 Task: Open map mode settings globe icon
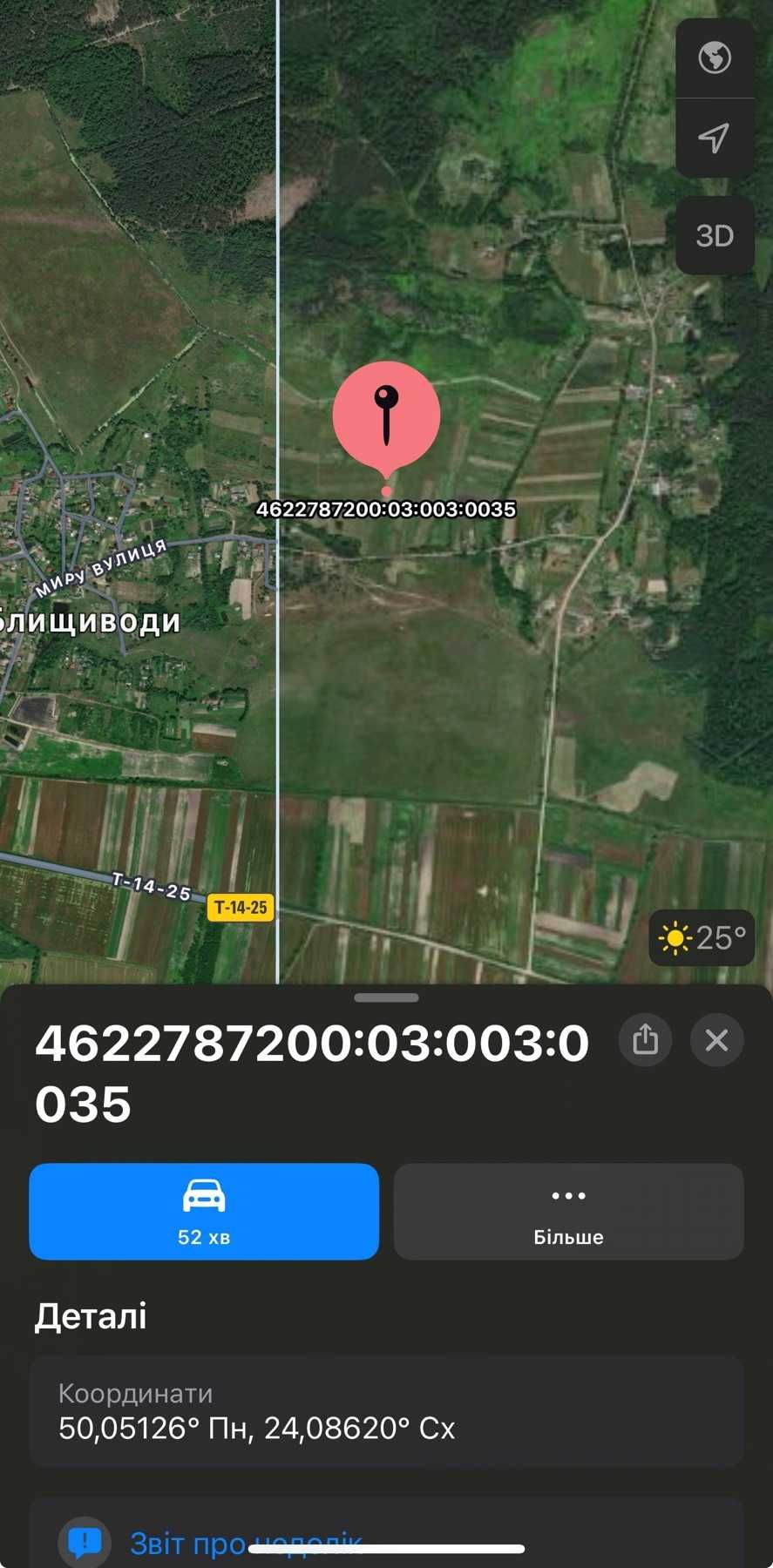(x=715, y=58)
